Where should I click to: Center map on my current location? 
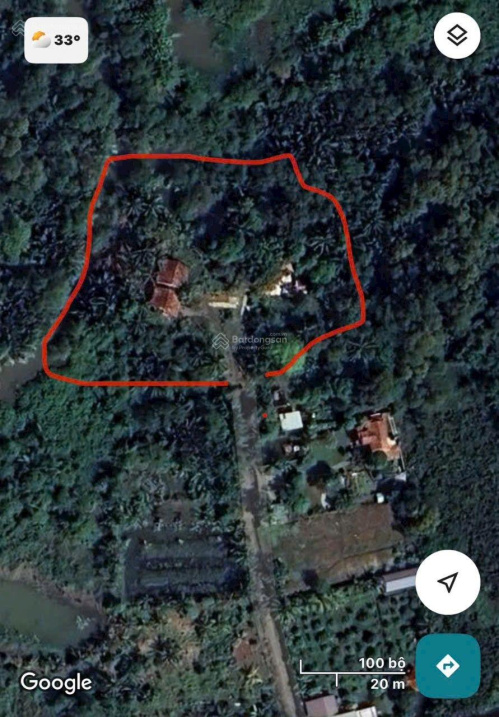(448, 582)
